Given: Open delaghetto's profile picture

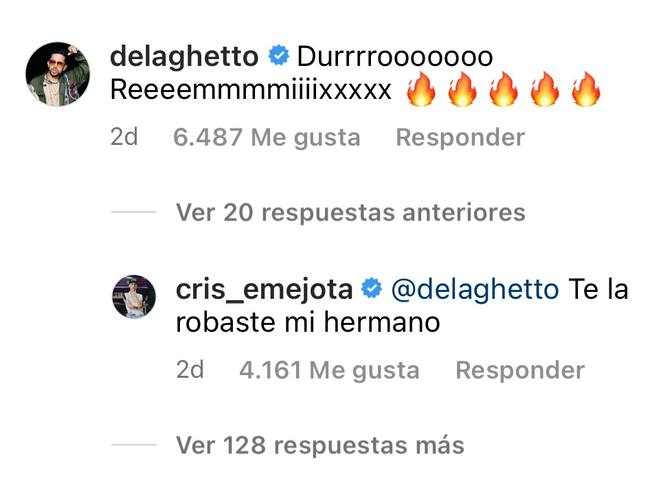Looking at the screenshot, I should point(57,74).
